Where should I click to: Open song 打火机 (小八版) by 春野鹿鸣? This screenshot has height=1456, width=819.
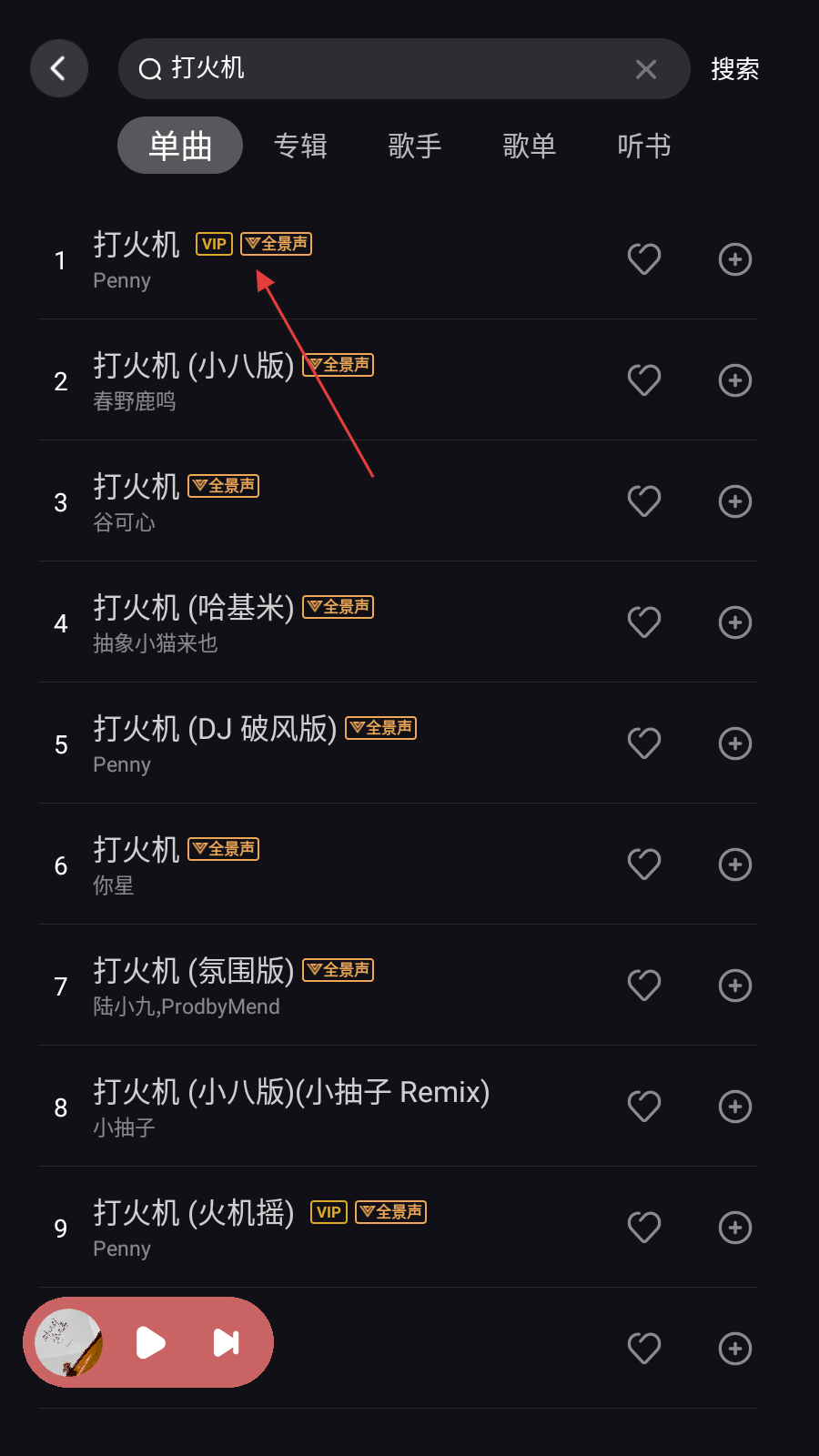coord(273,380)
